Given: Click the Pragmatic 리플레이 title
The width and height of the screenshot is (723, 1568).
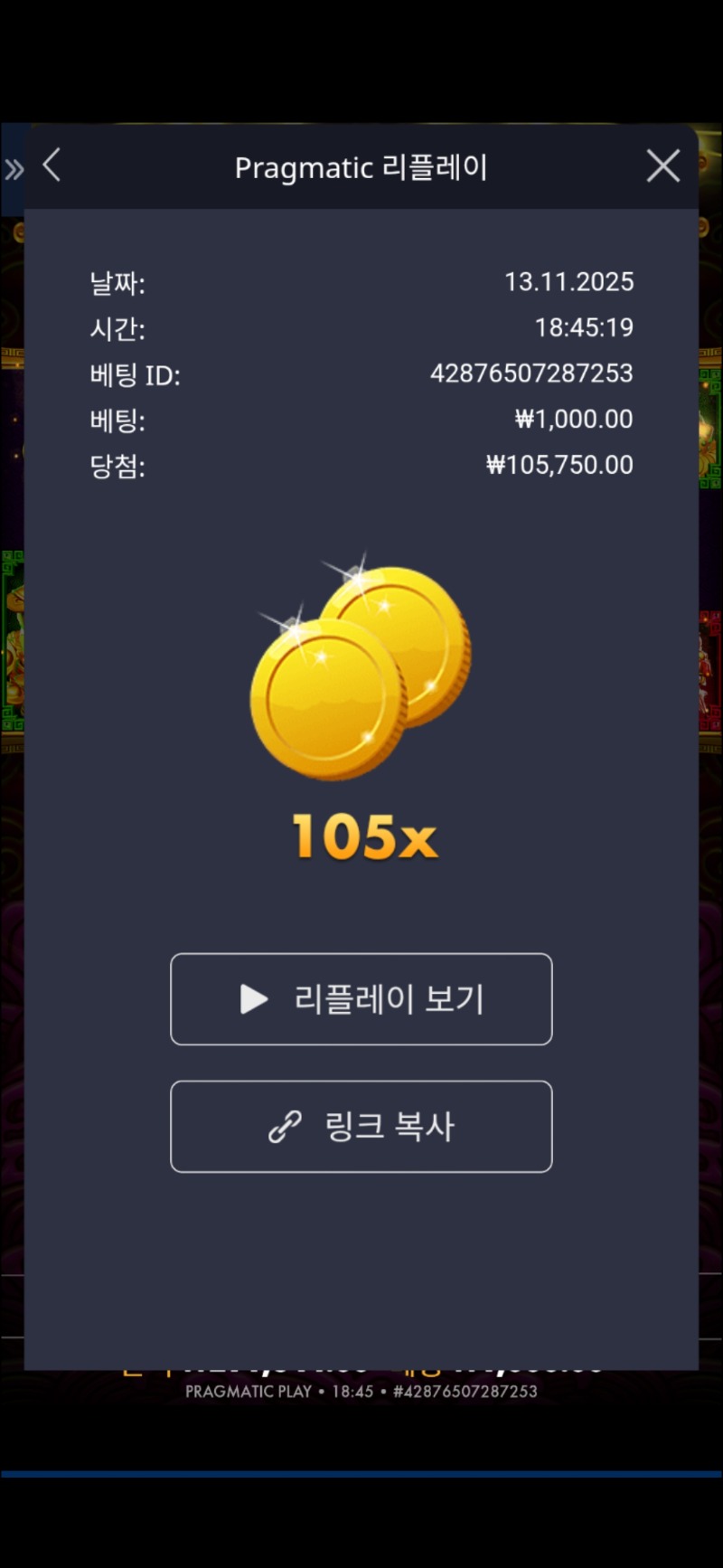Looking at the screenshot, I should pos(361,167).
